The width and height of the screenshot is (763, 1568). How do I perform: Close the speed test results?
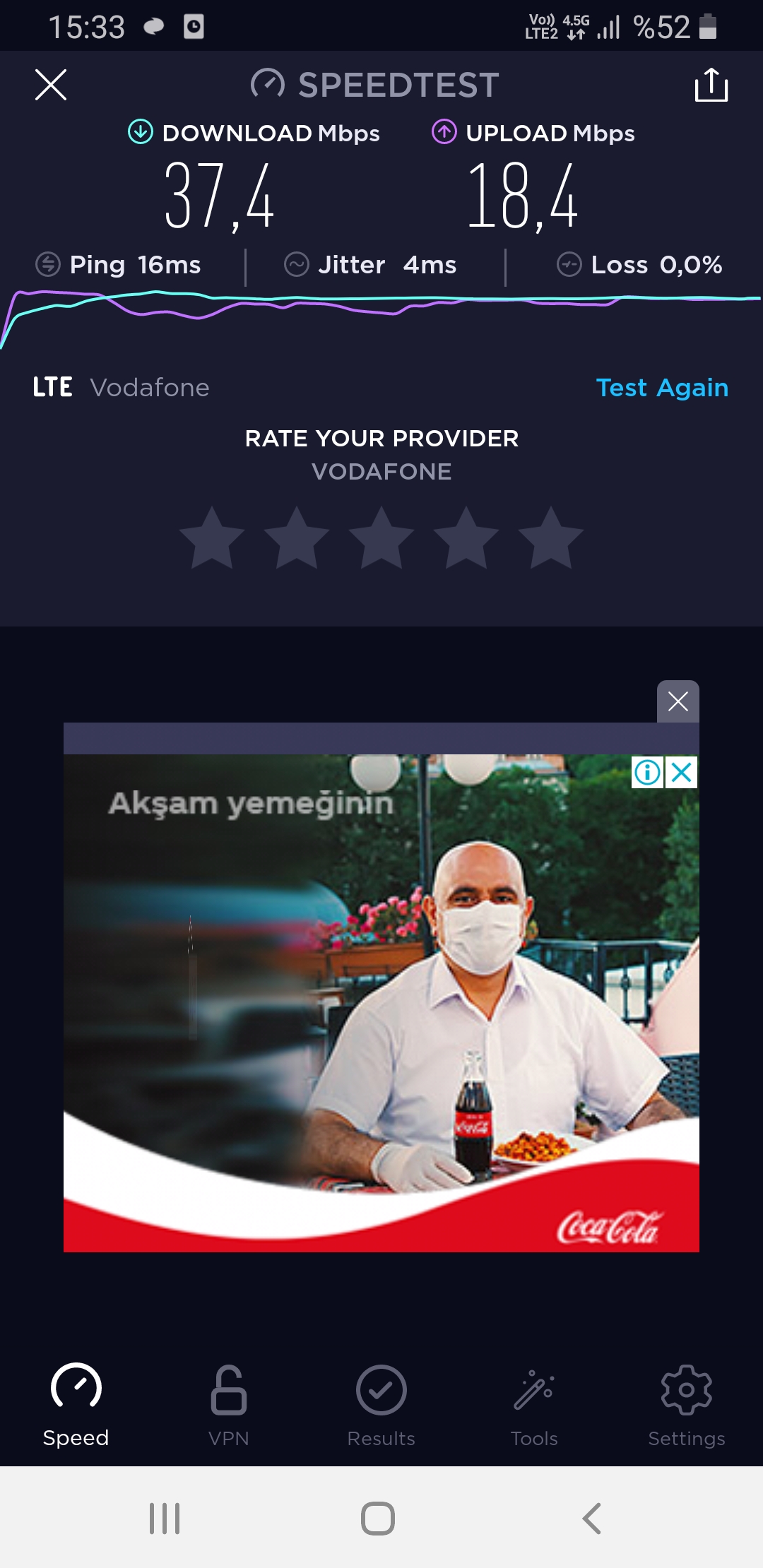click(51, 85)
